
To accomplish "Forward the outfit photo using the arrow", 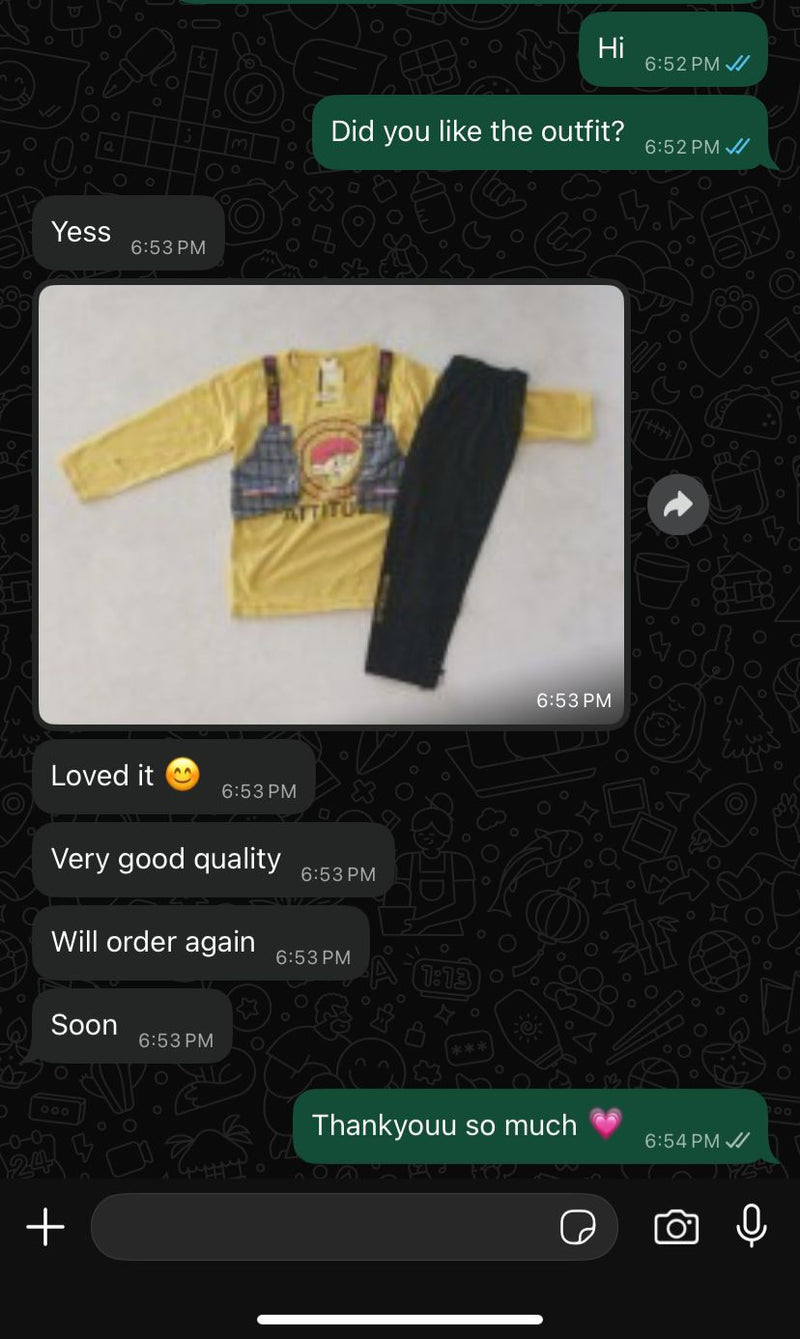I will coord(678,505).
